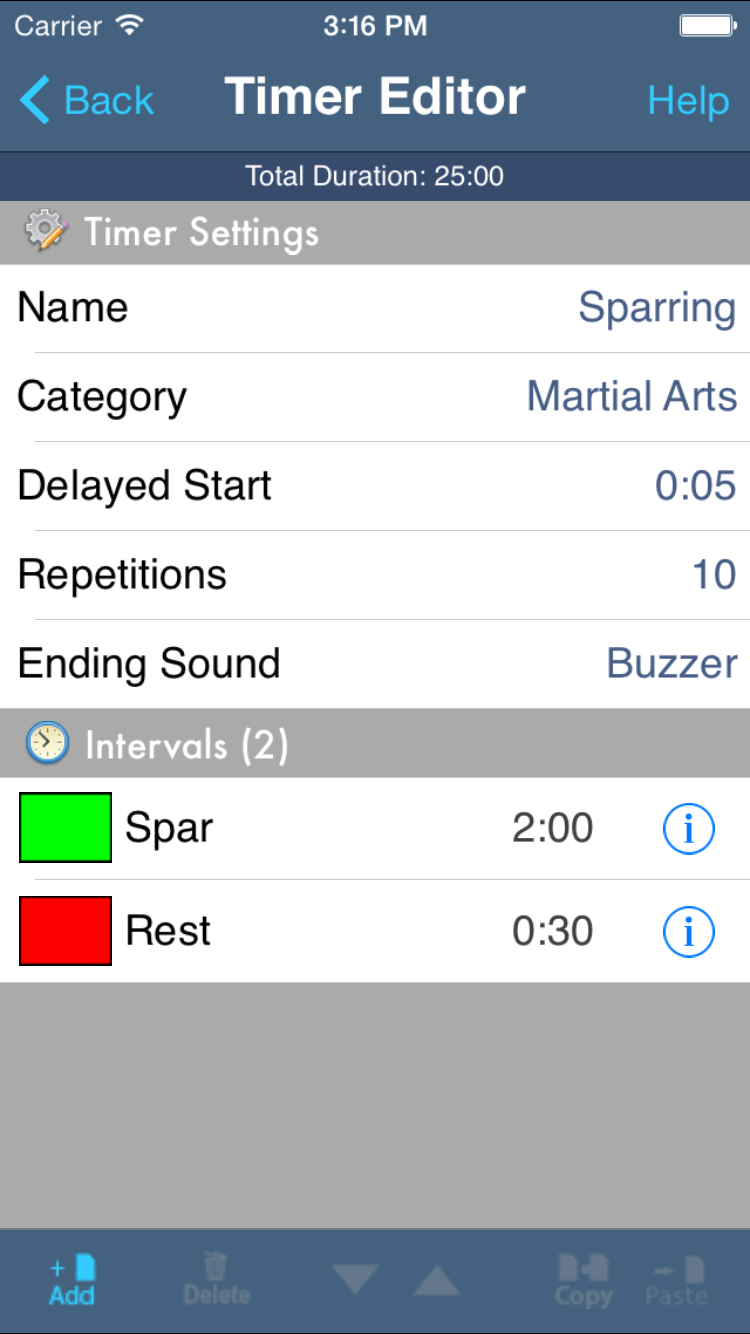Image resolution: width=750 pixels, height=1334 pixels.
Task: Open info for the Spar interval
Action: point(689,828)
